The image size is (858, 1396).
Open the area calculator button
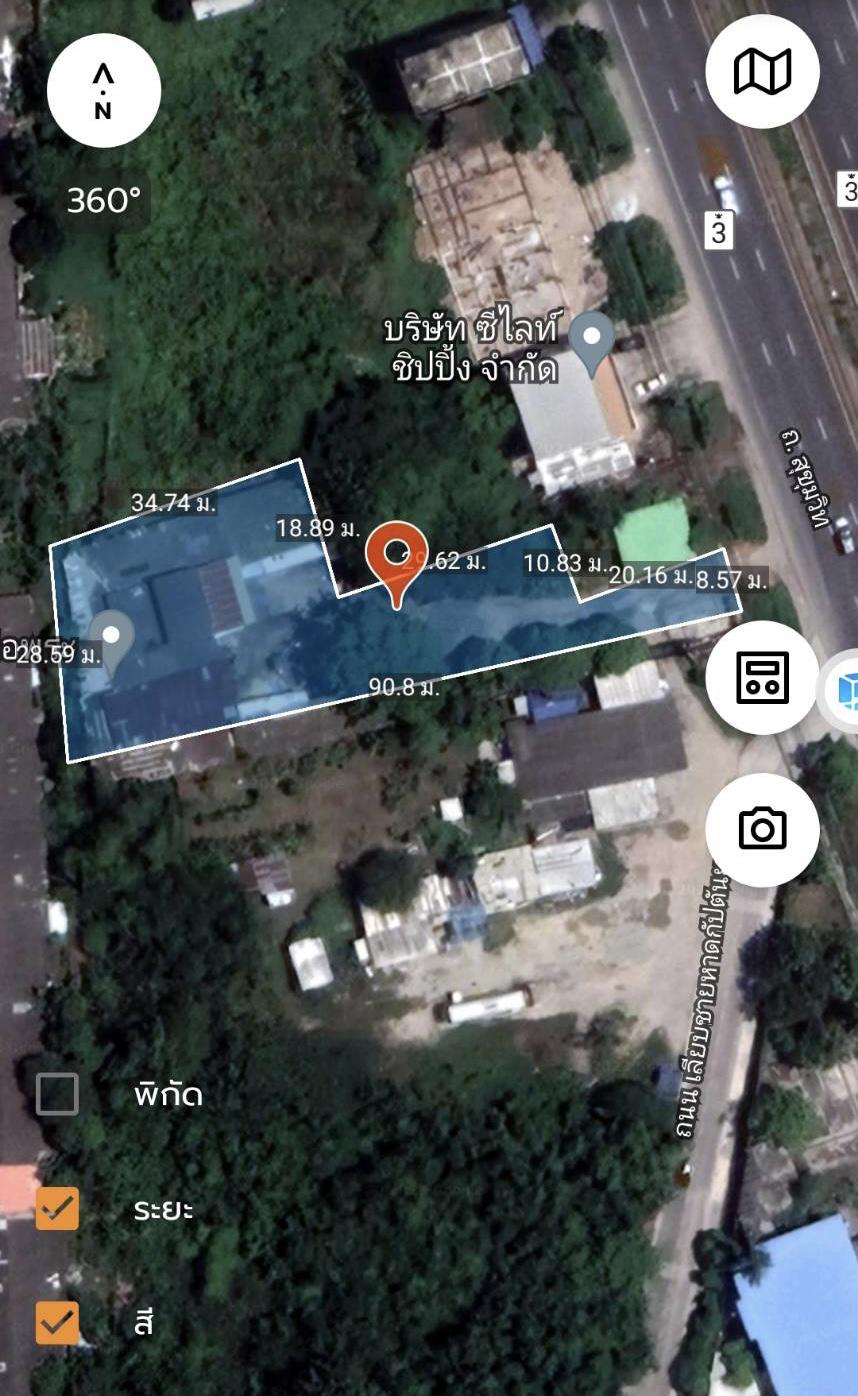[762, 678]
